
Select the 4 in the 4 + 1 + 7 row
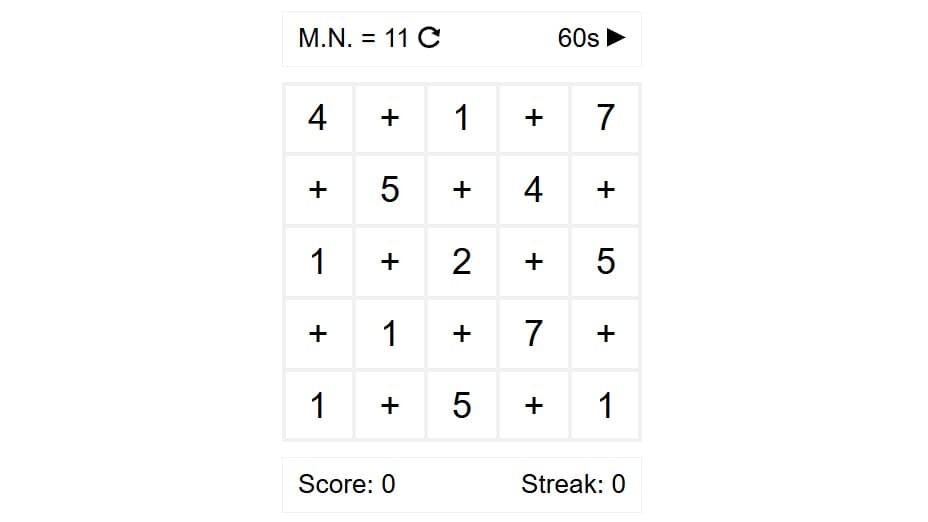[317, 118]
